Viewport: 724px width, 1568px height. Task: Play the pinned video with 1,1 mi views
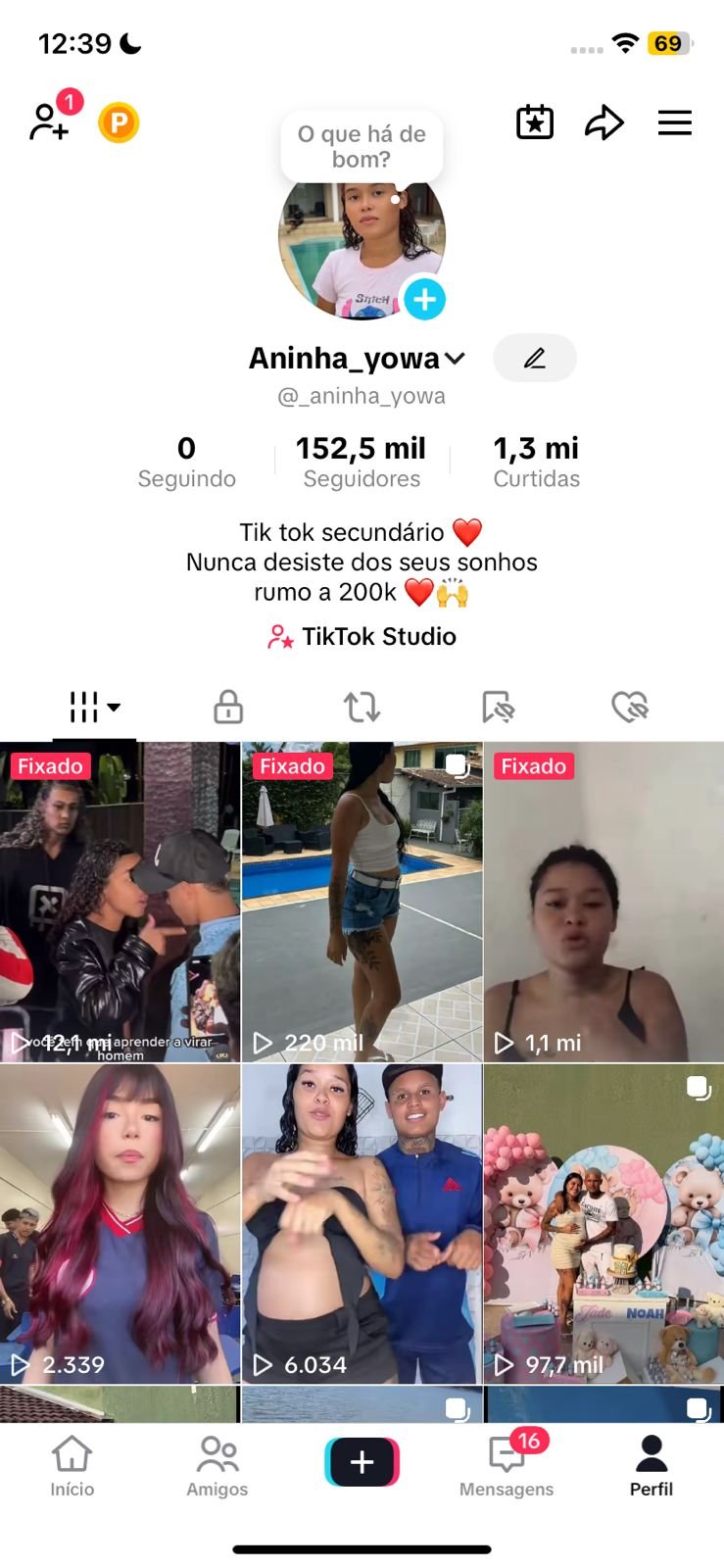tap(603, 902)
